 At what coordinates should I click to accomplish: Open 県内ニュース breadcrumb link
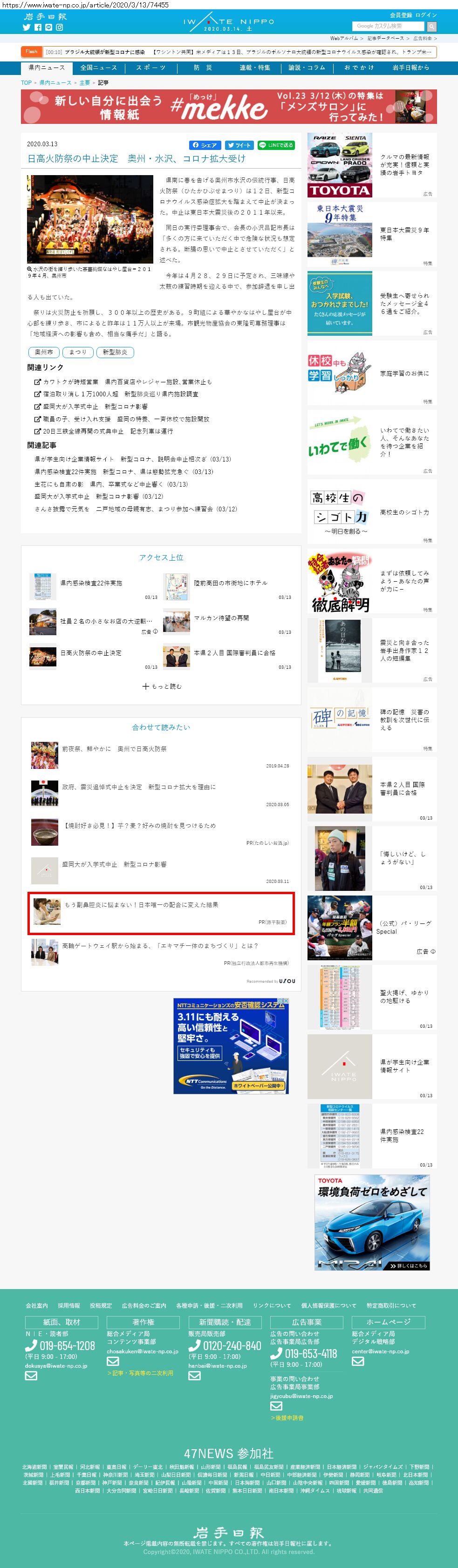(x=55, y=82)
